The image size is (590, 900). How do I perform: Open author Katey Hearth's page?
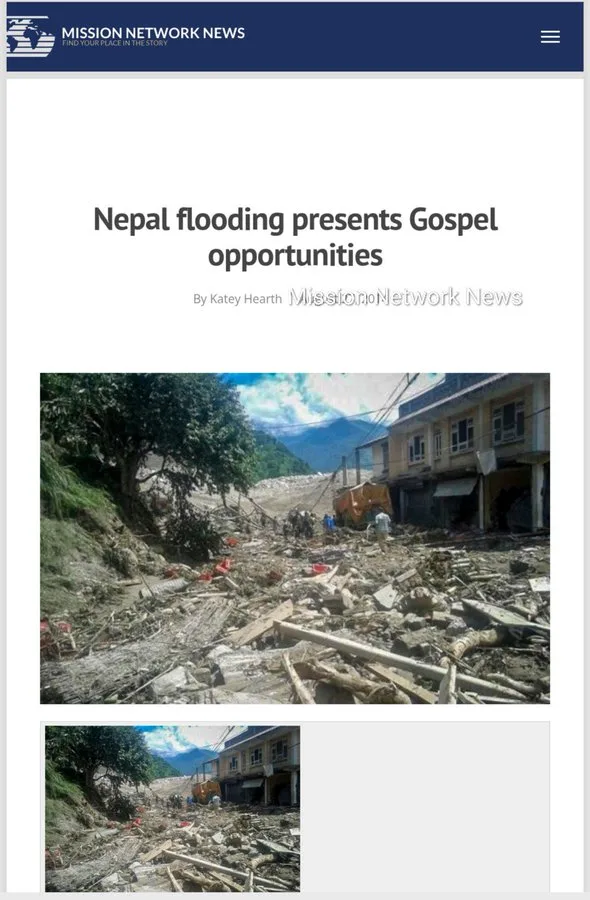click(x=246, y=299)
